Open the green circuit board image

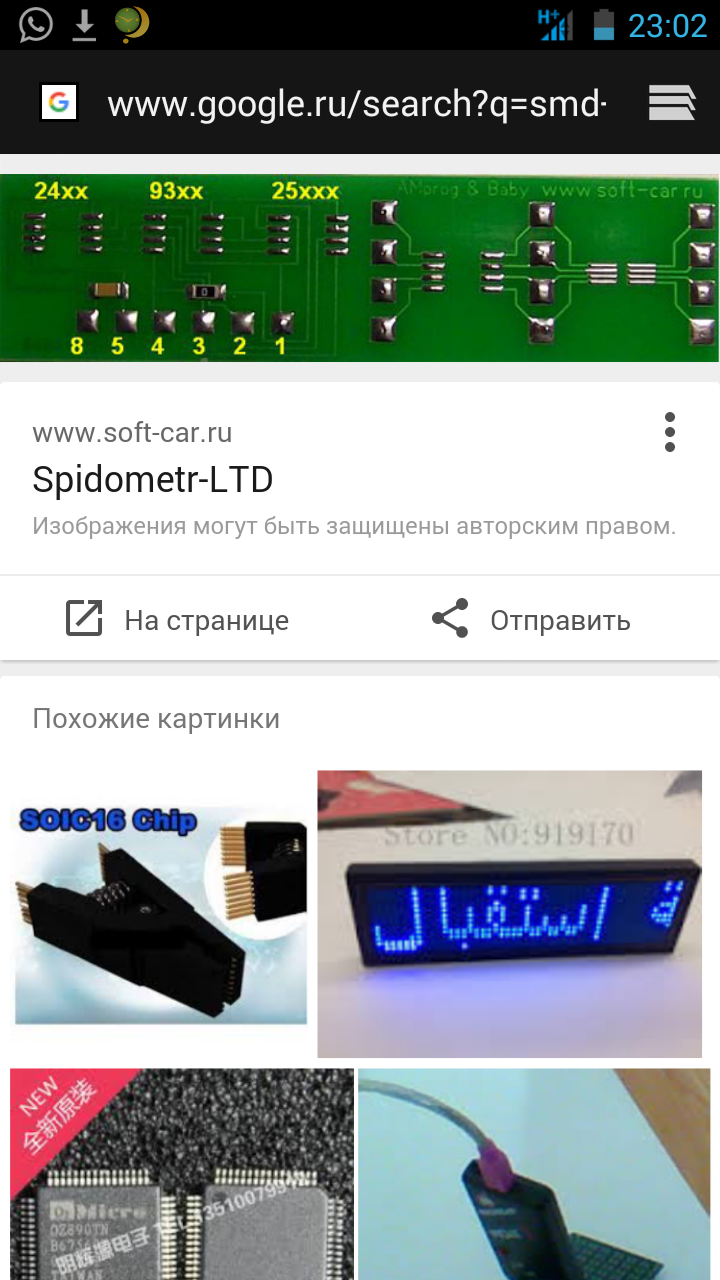pyautogui.click(x=360, y=268)
